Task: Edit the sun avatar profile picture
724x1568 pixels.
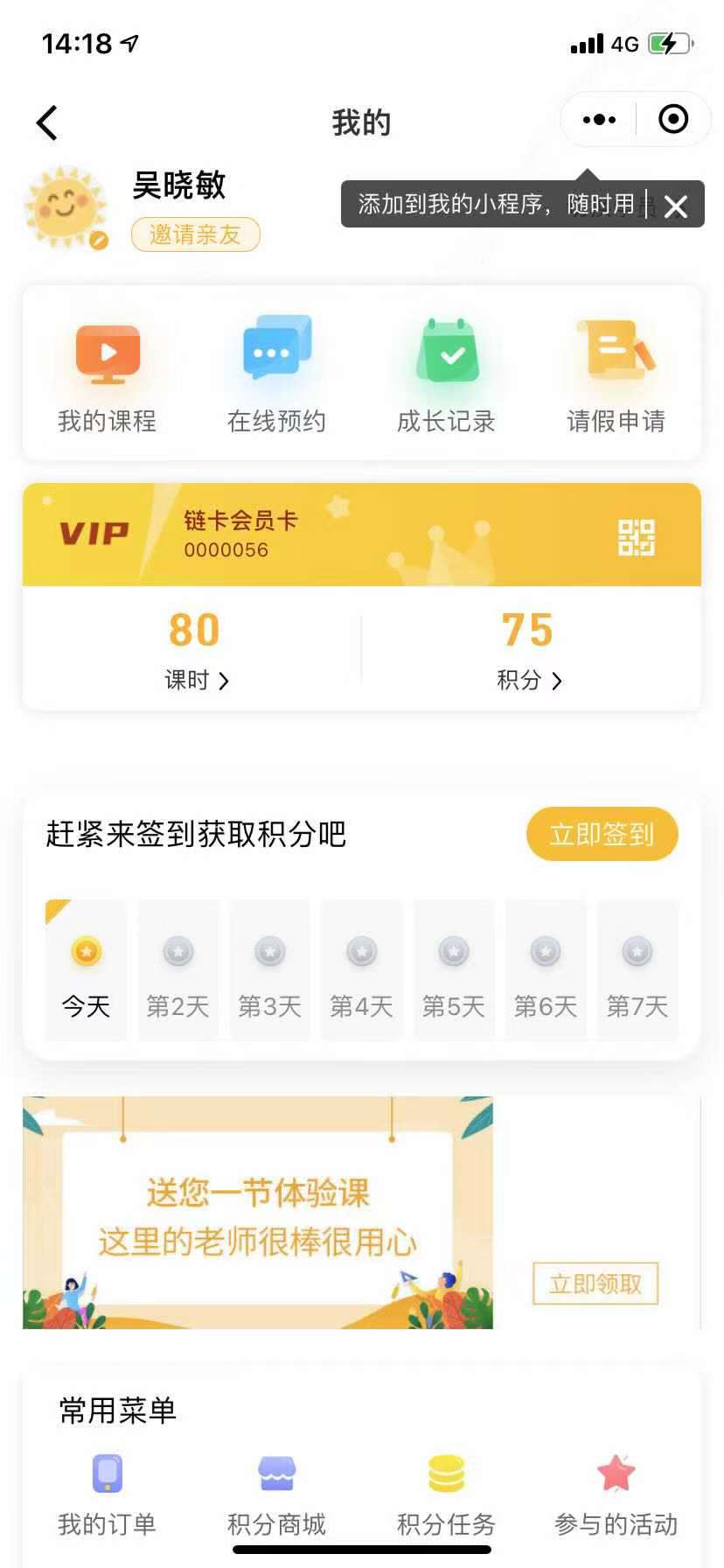Action: 66,207
